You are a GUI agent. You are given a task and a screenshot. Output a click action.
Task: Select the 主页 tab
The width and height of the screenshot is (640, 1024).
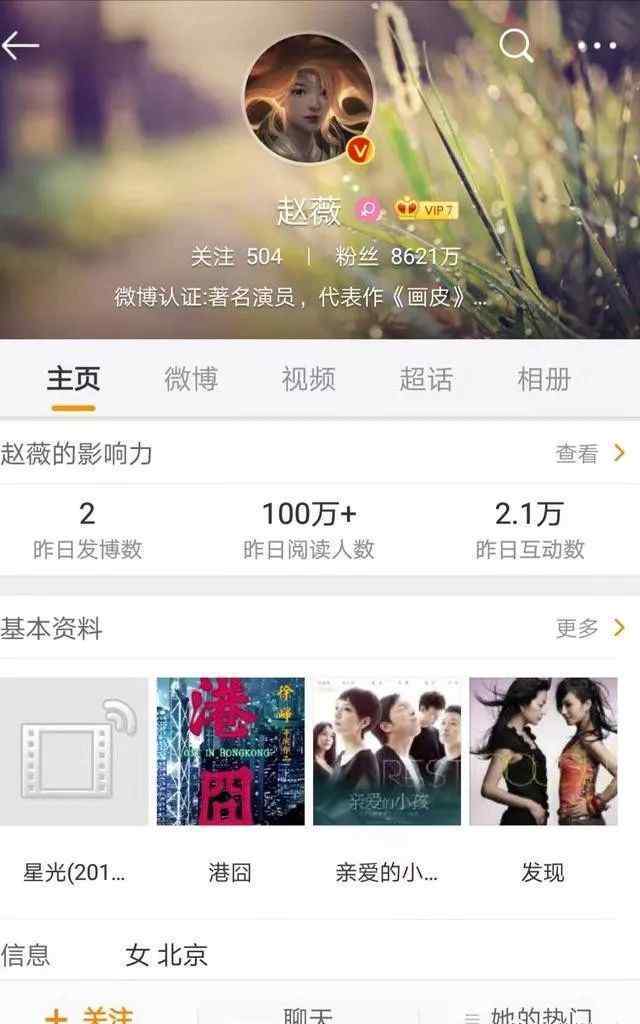[74, 379]
